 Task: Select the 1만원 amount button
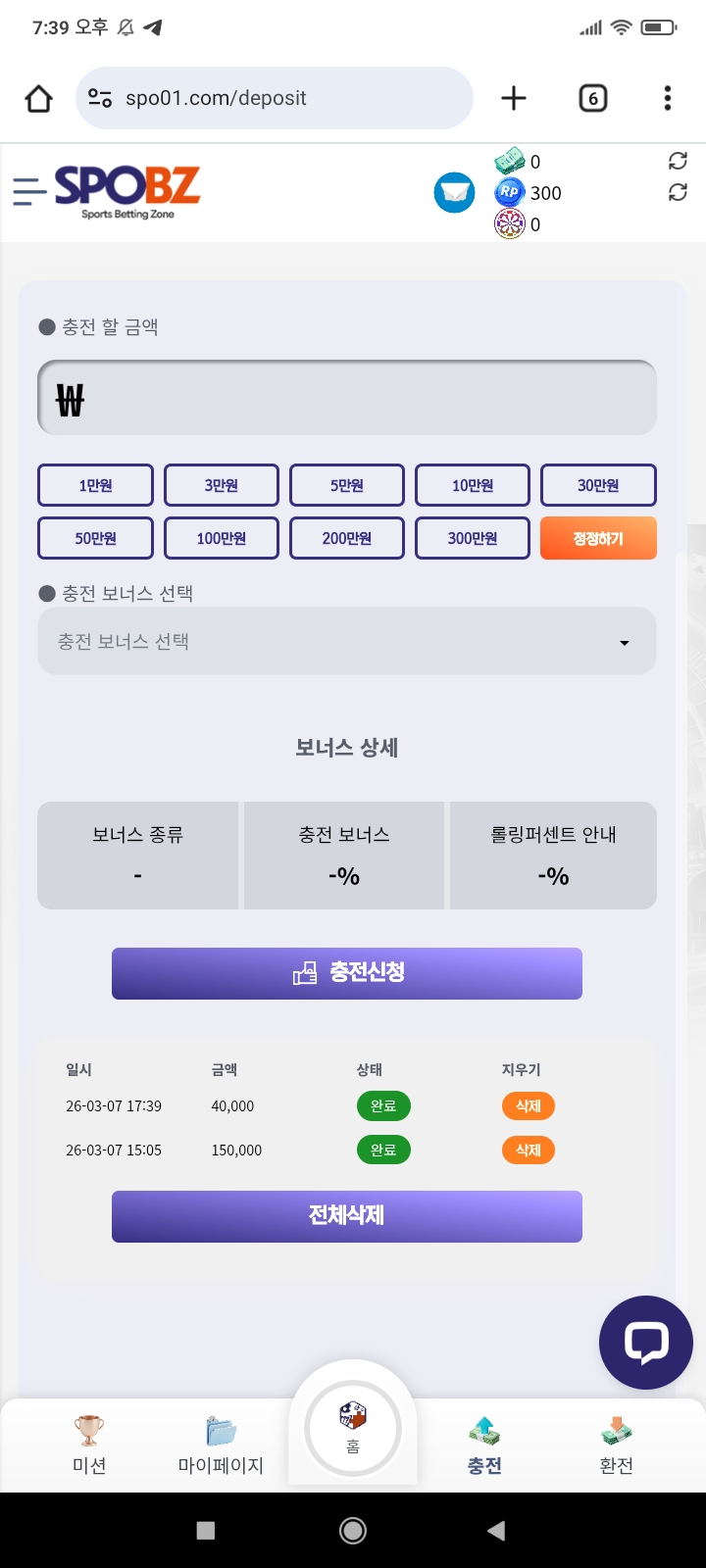(x=96, y=485)
